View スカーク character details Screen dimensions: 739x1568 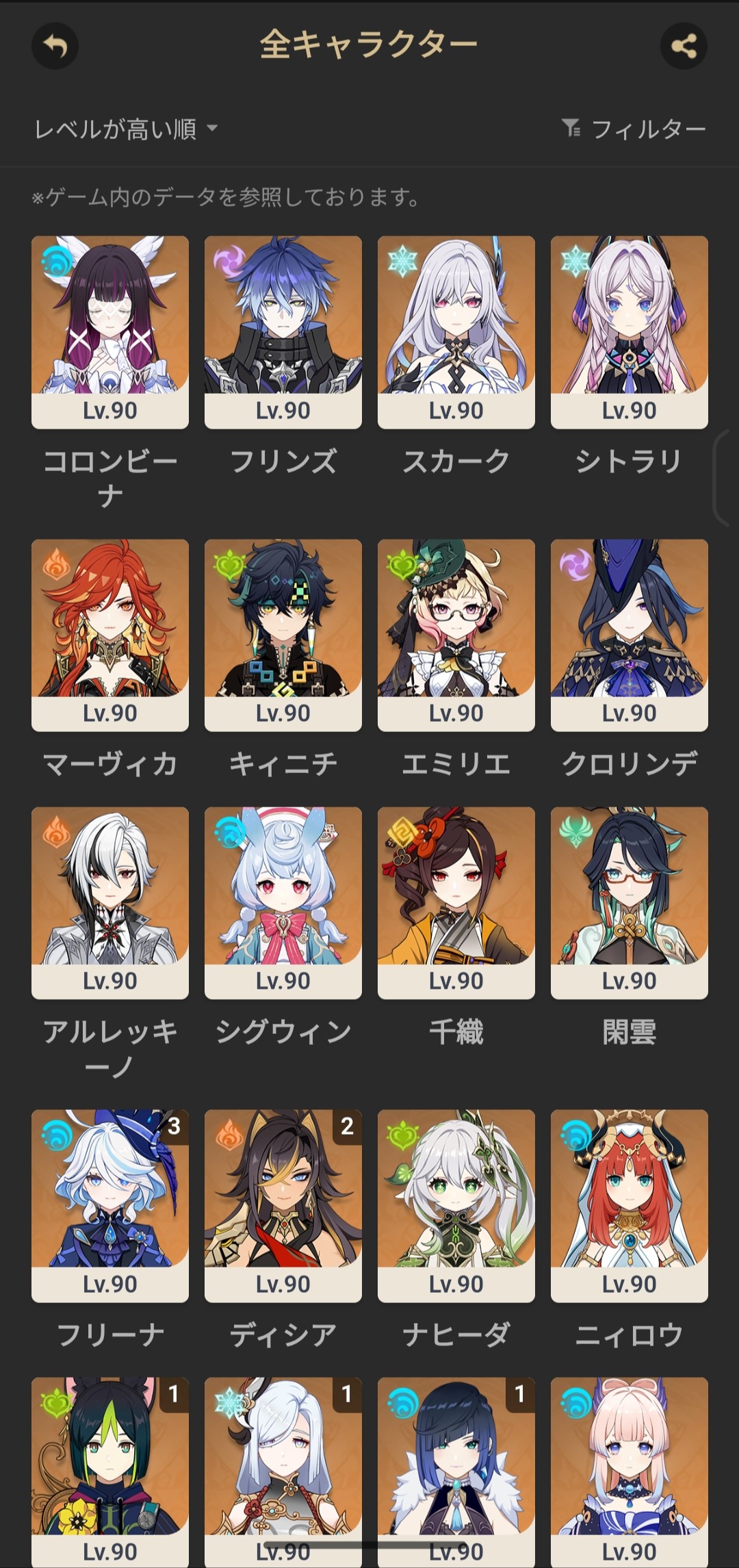point(456,332)
